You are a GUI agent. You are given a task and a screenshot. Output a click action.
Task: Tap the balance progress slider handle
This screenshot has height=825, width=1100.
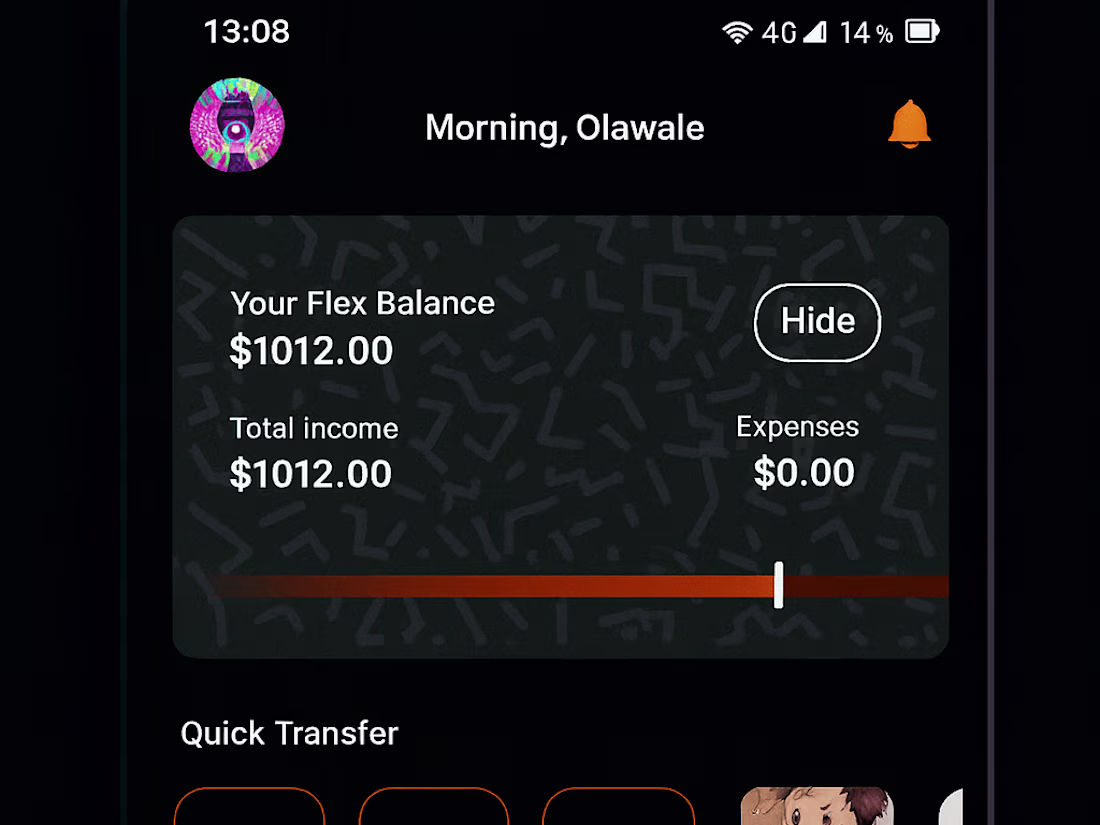coord(778,585)
